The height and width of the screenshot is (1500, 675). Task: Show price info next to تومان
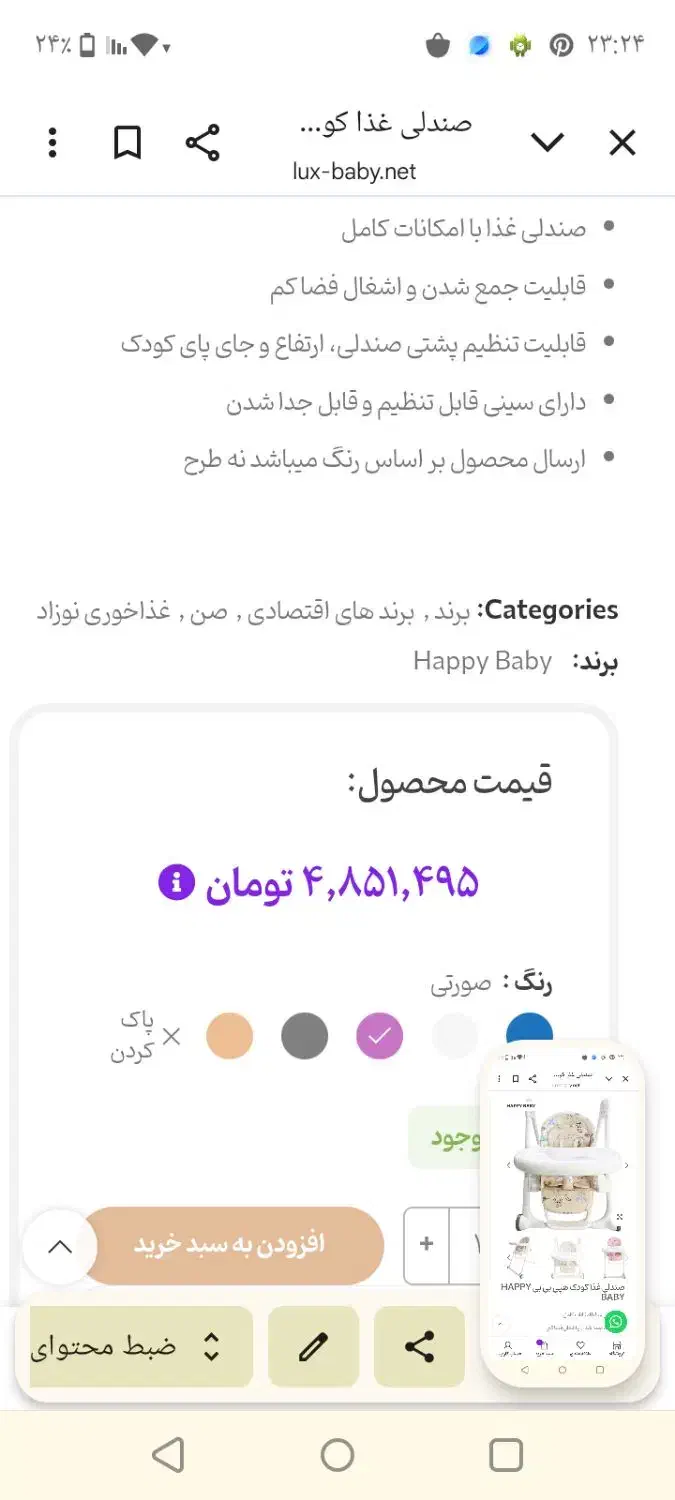click(x=175, y=882)
